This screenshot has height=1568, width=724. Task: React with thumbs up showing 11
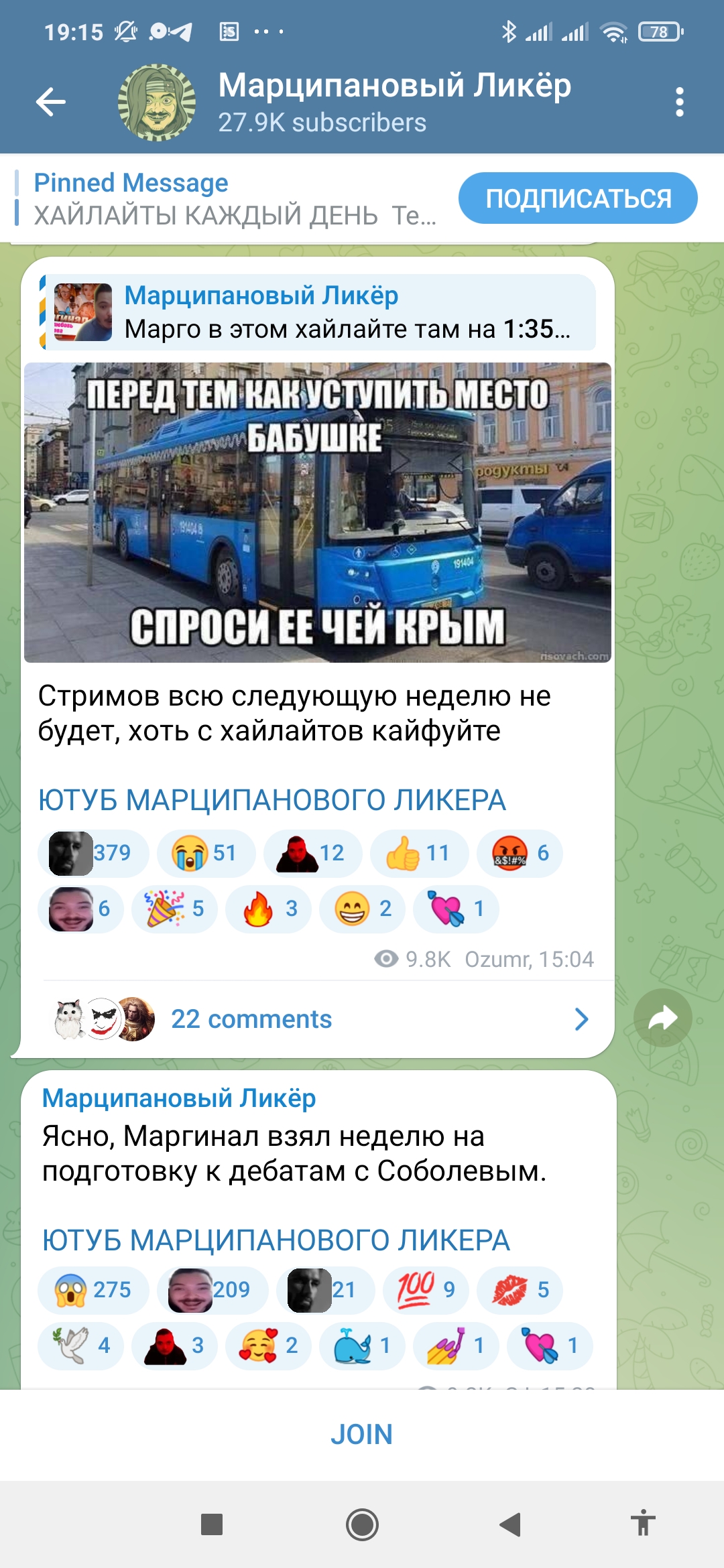pos(419,853)
